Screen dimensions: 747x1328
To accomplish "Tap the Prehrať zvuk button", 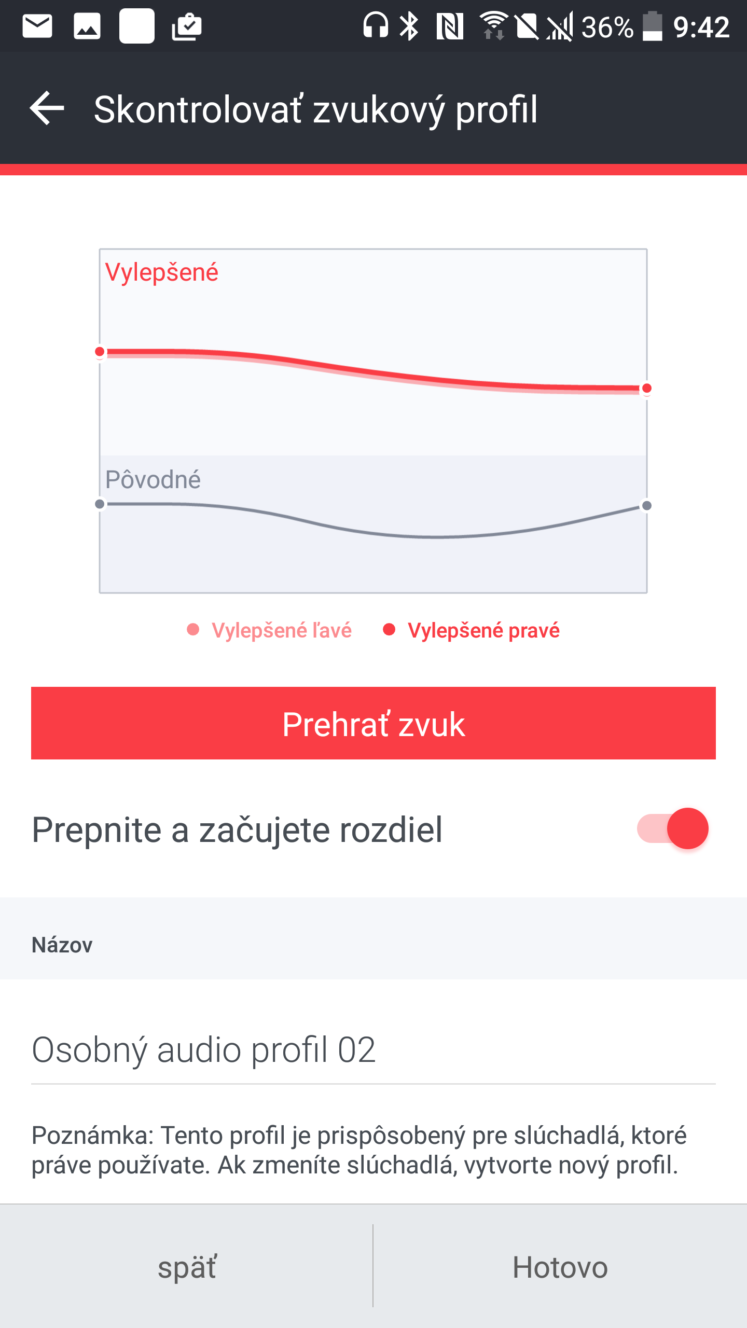I will pyautogui.click(x=373, y=723).
